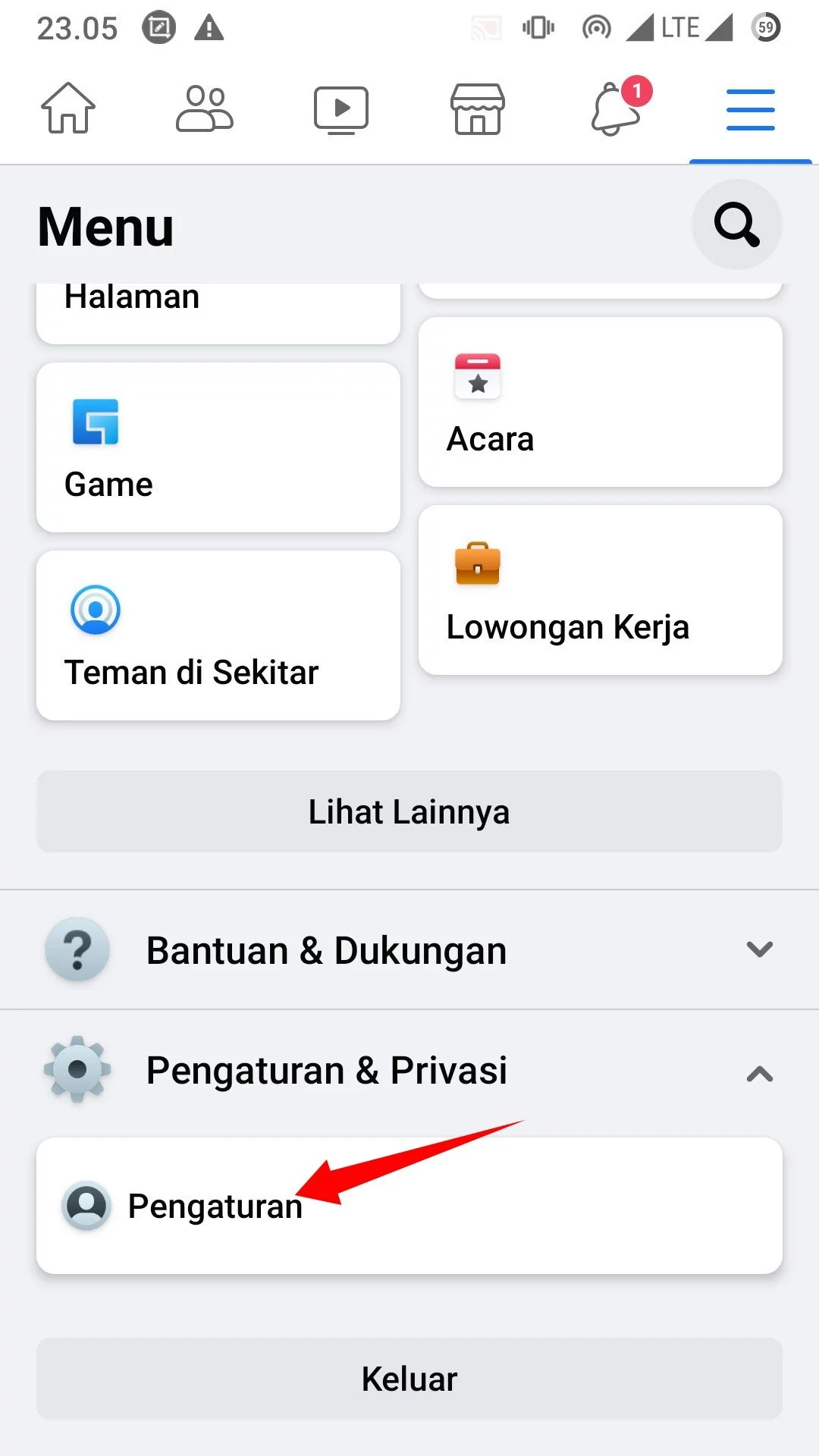
Task: Select the Friends icon in top navigation
Action: coord(205,108)
